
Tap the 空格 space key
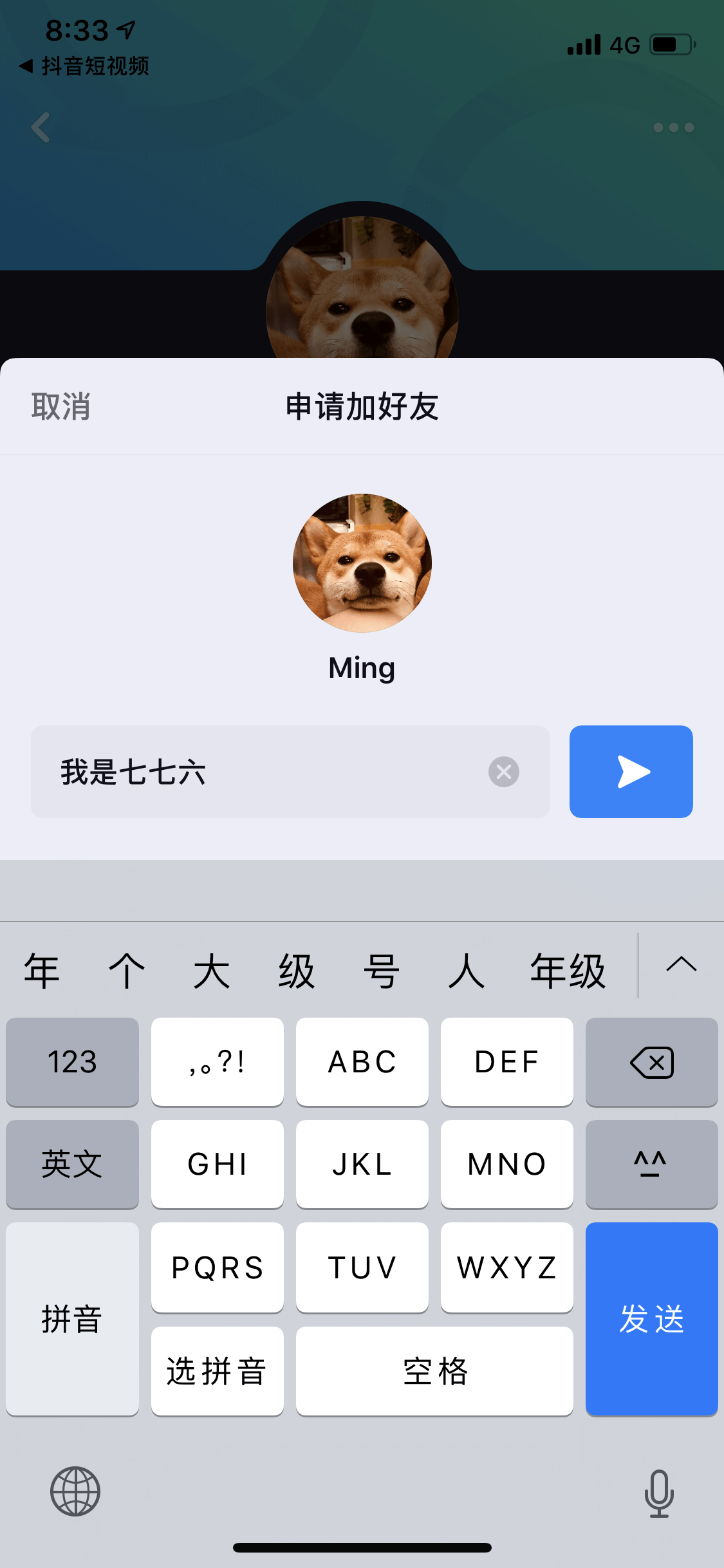[x=434, y=1371]
